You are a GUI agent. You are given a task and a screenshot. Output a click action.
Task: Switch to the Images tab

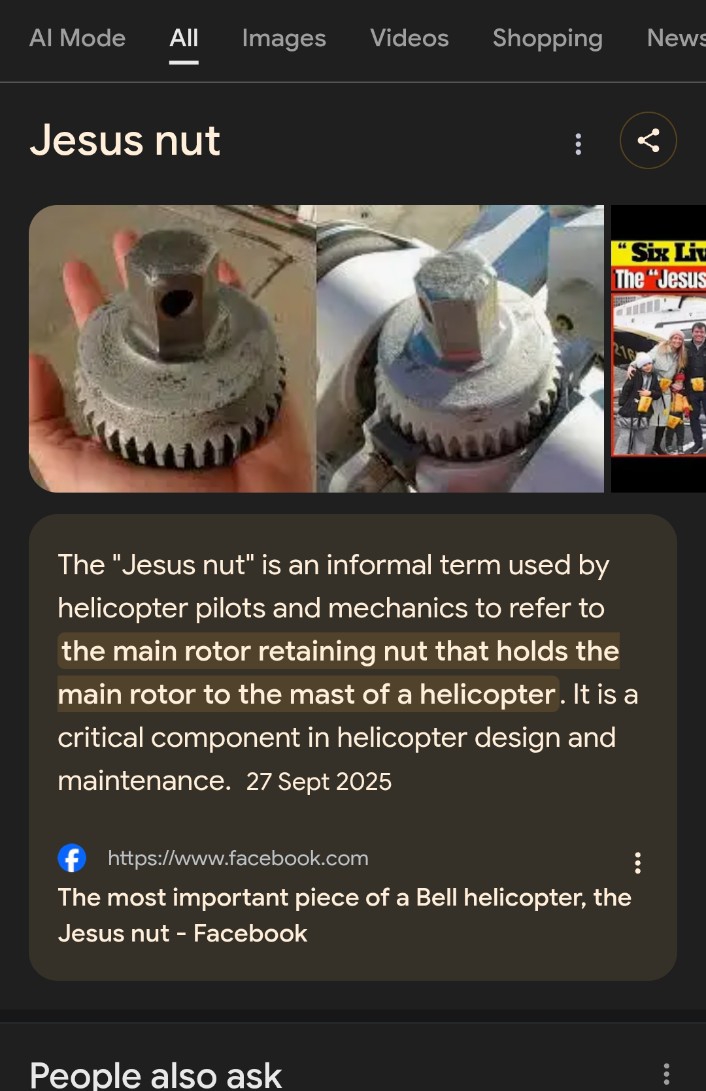pos(283,38)
